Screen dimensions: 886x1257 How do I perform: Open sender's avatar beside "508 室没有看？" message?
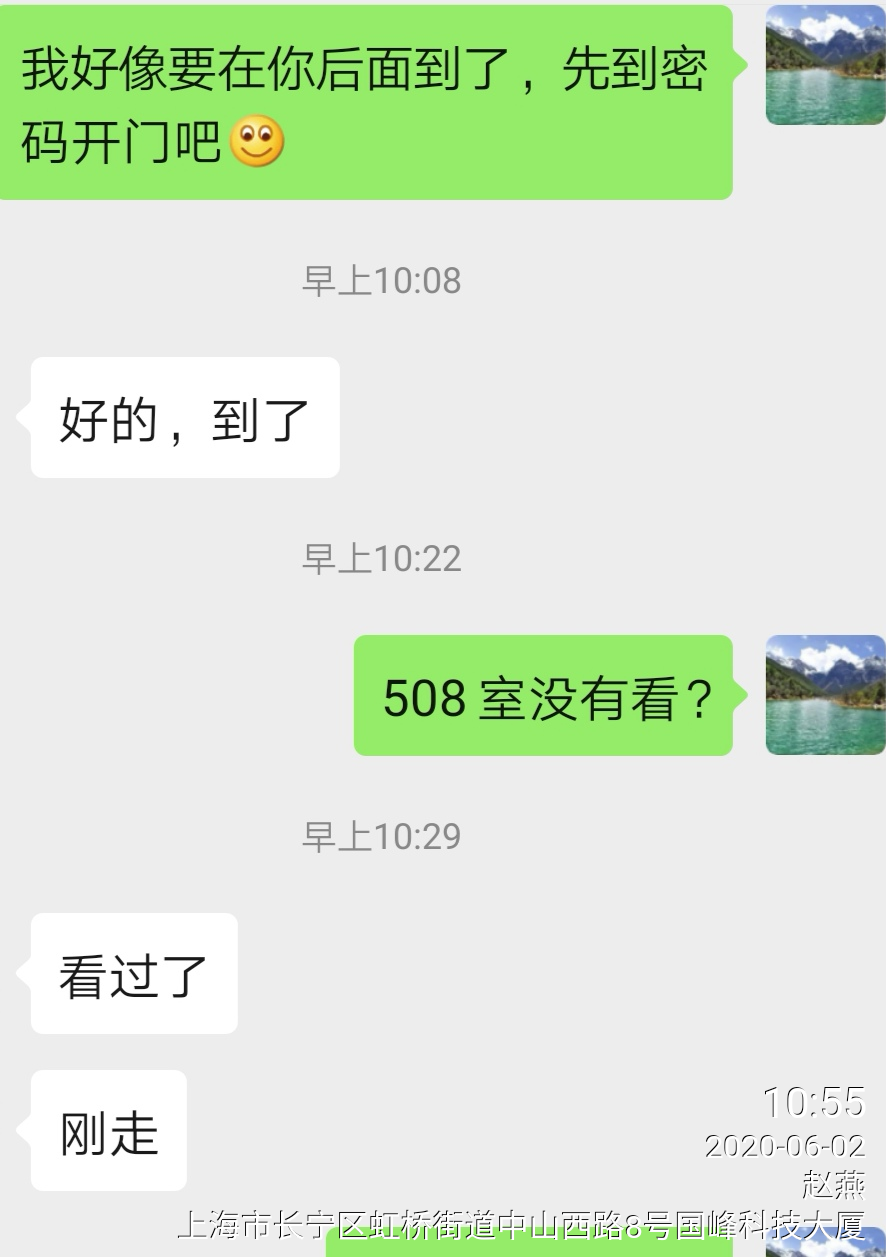coord(825,695)
